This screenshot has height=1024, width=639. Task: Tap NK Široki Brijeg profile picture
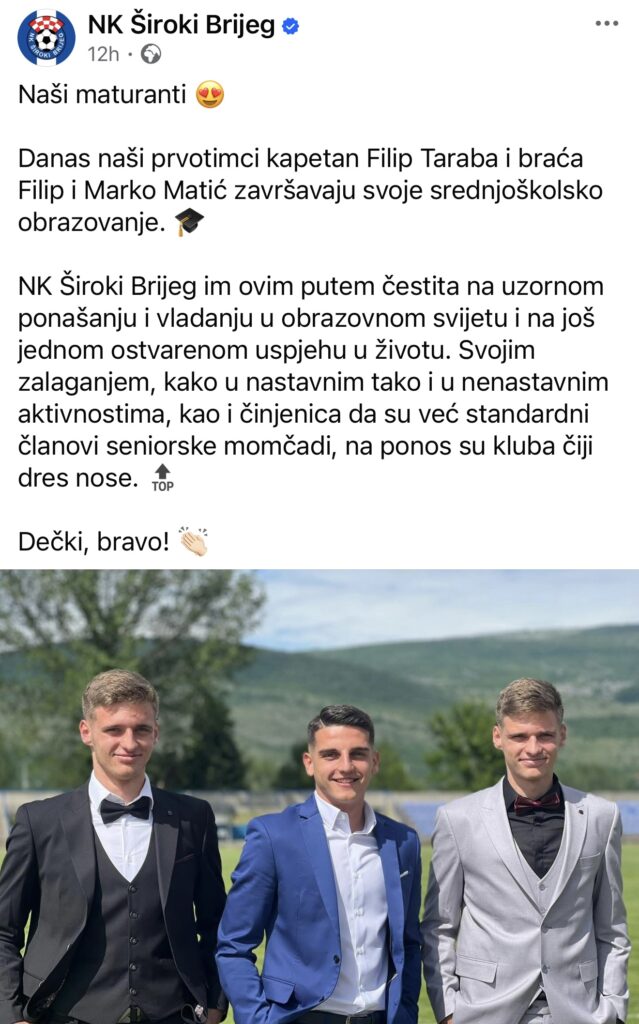(x=46, y=36)
